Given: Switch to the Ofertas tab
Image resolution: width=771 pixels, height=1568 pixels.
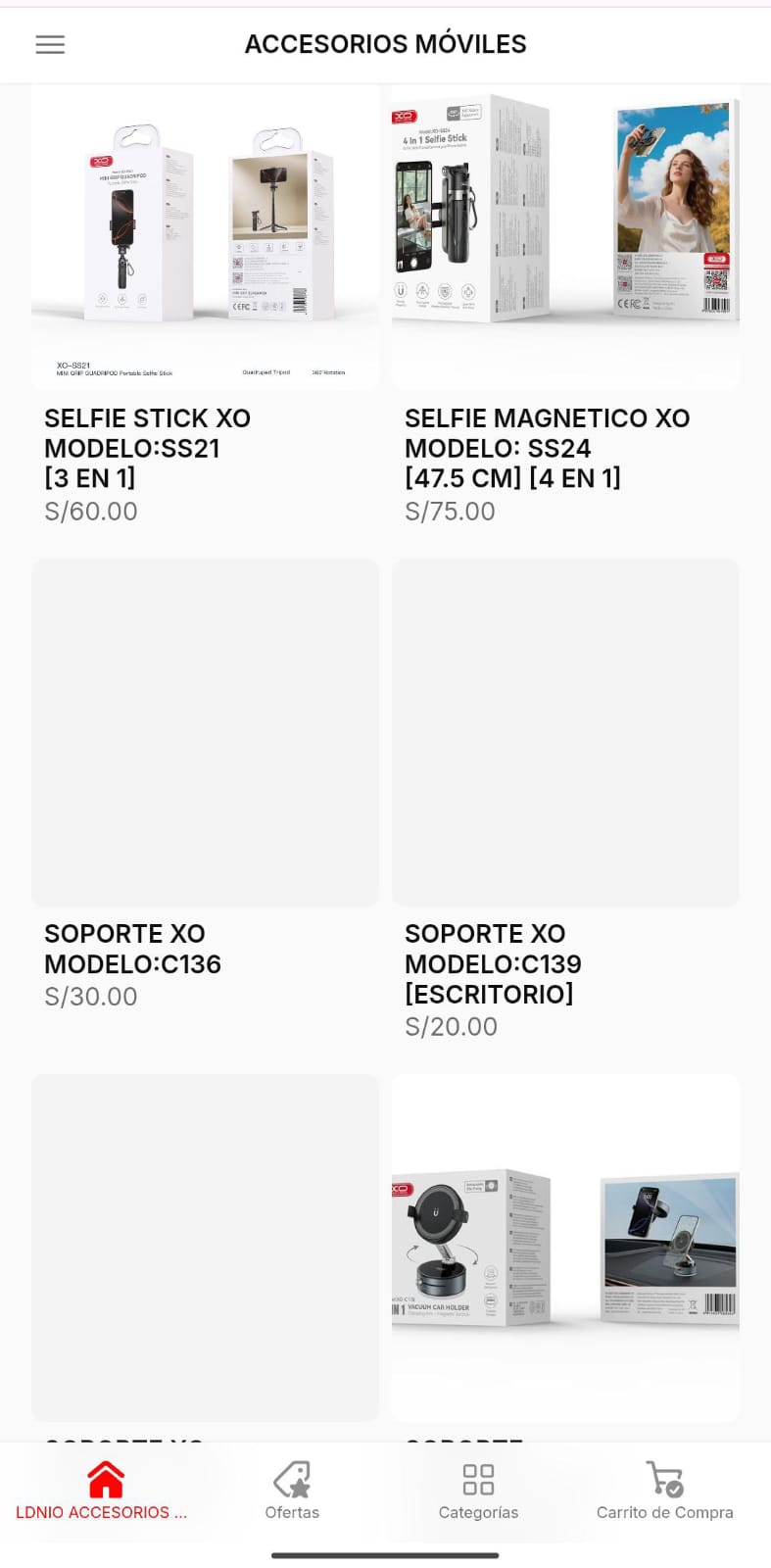Looking at the screenshot, I should [x=292, y=1491].
